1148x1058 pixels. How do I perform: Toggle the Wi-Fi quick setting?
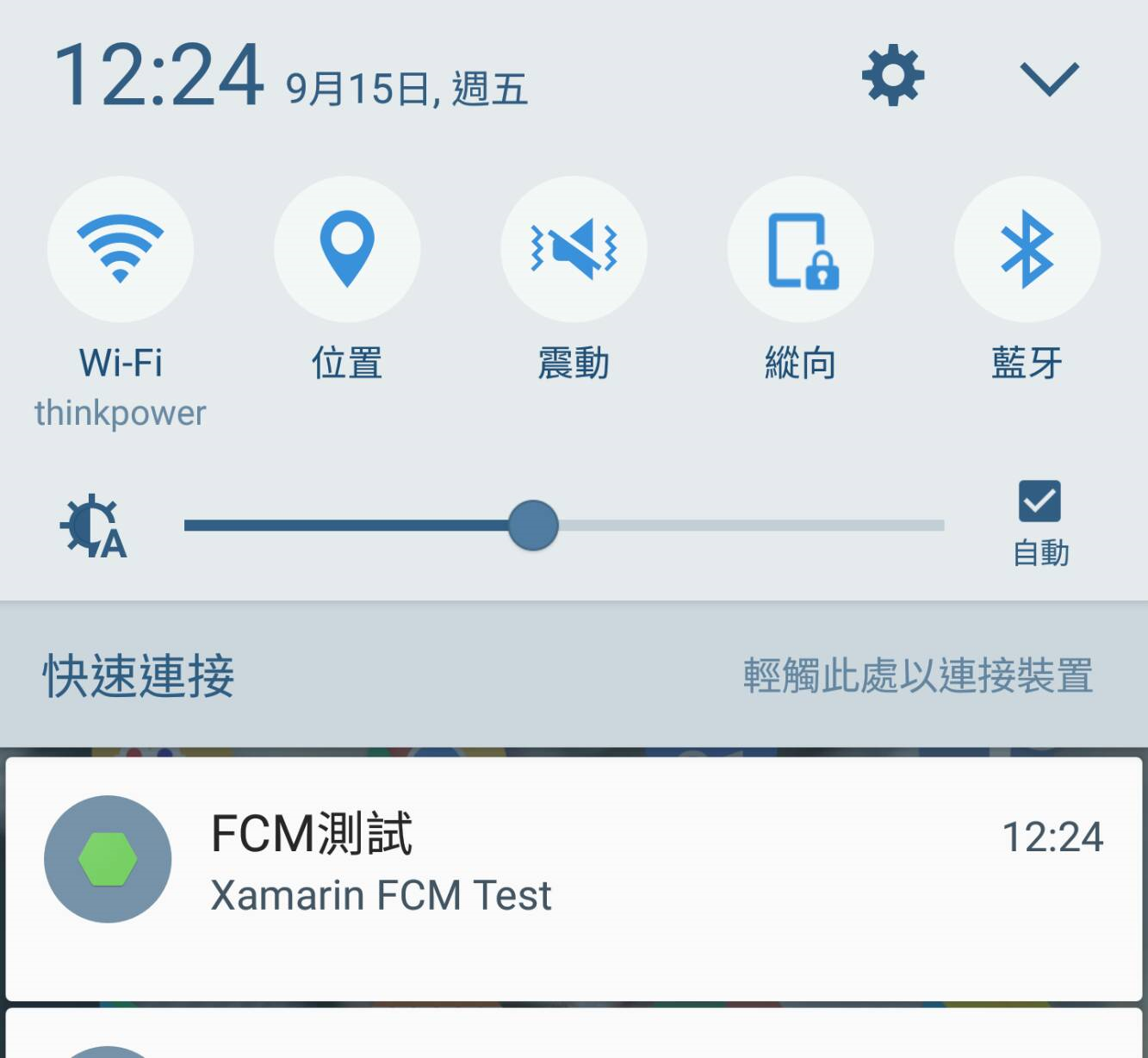(121, 249)
